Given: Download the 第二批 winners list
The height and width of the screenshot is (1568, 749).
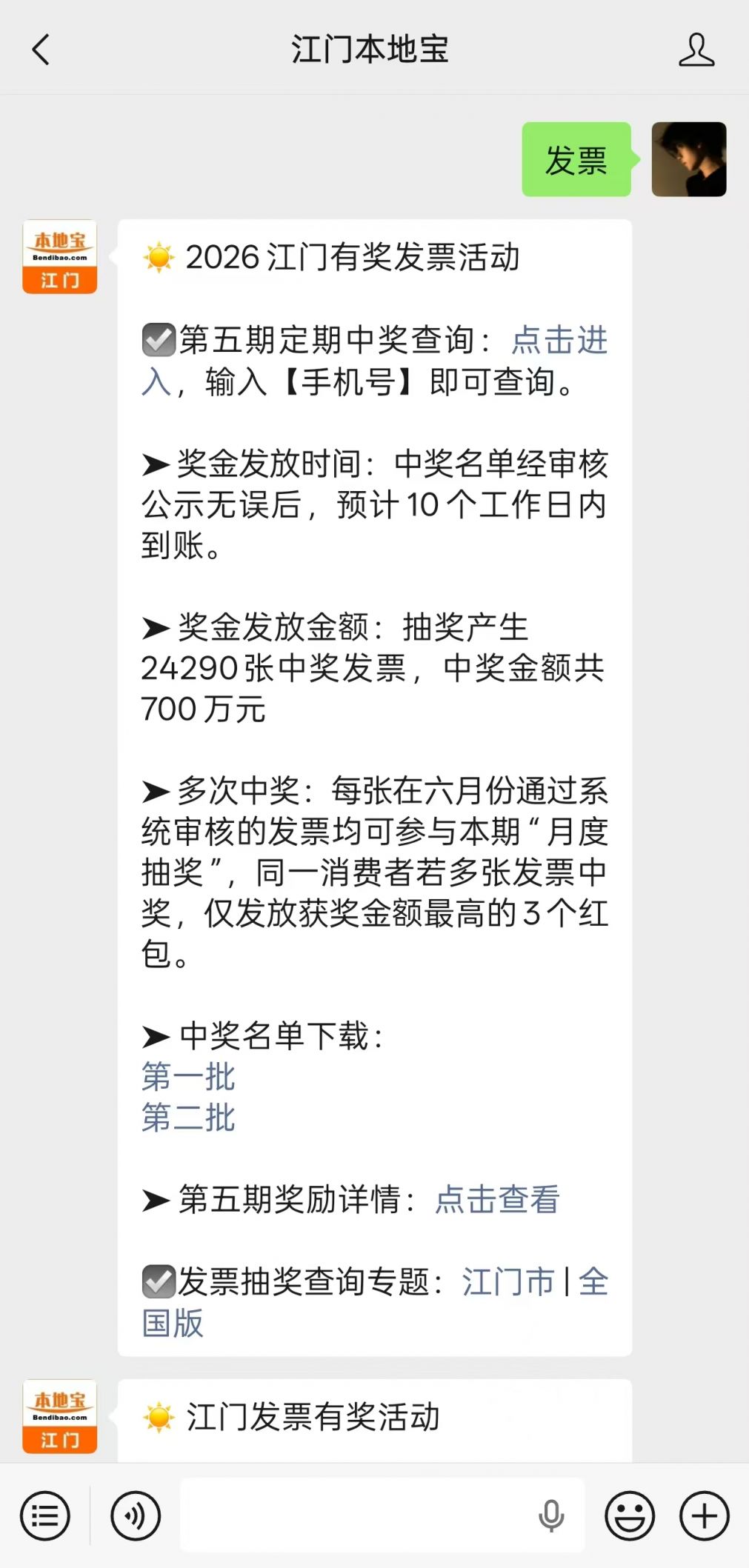Looking at the screenshot, I should [188, 1117].
